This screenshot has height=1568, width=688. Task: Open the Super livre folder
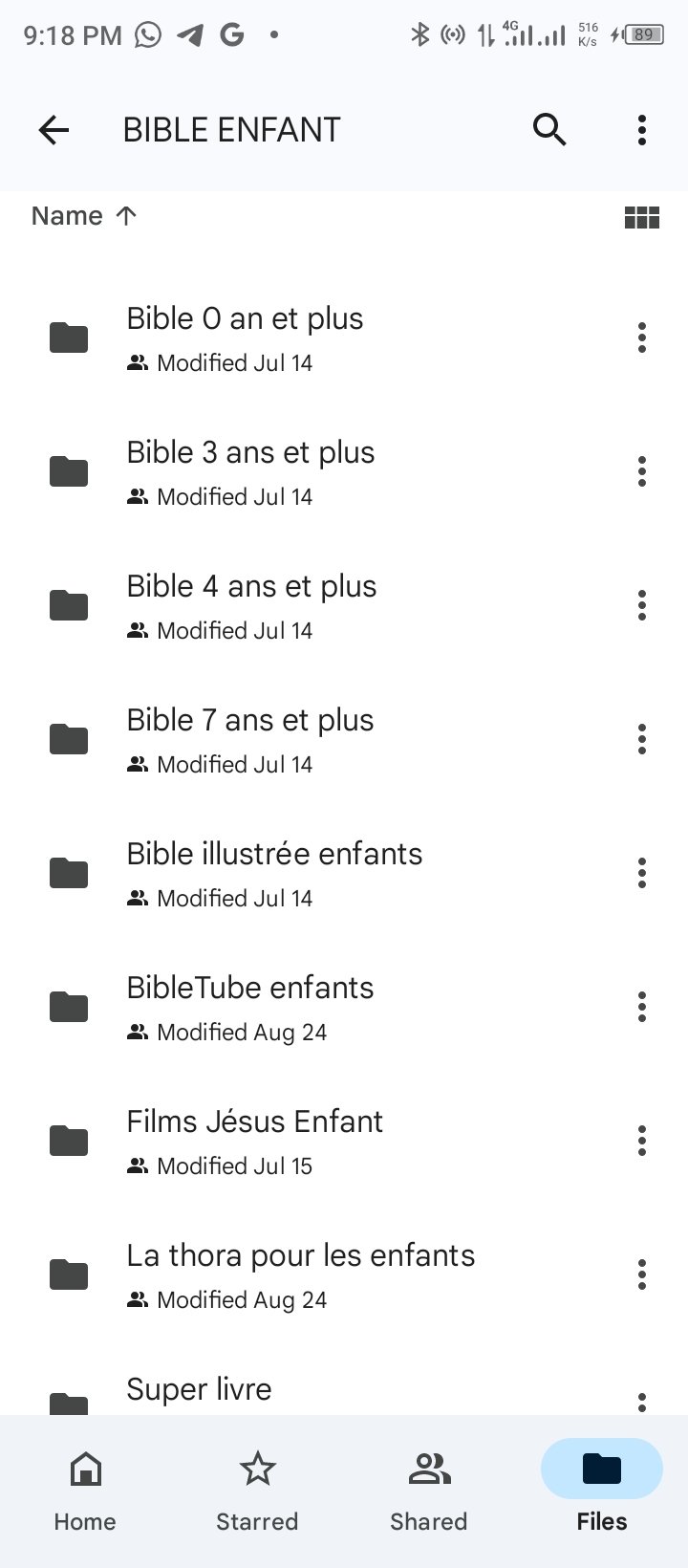point(199,1389)
